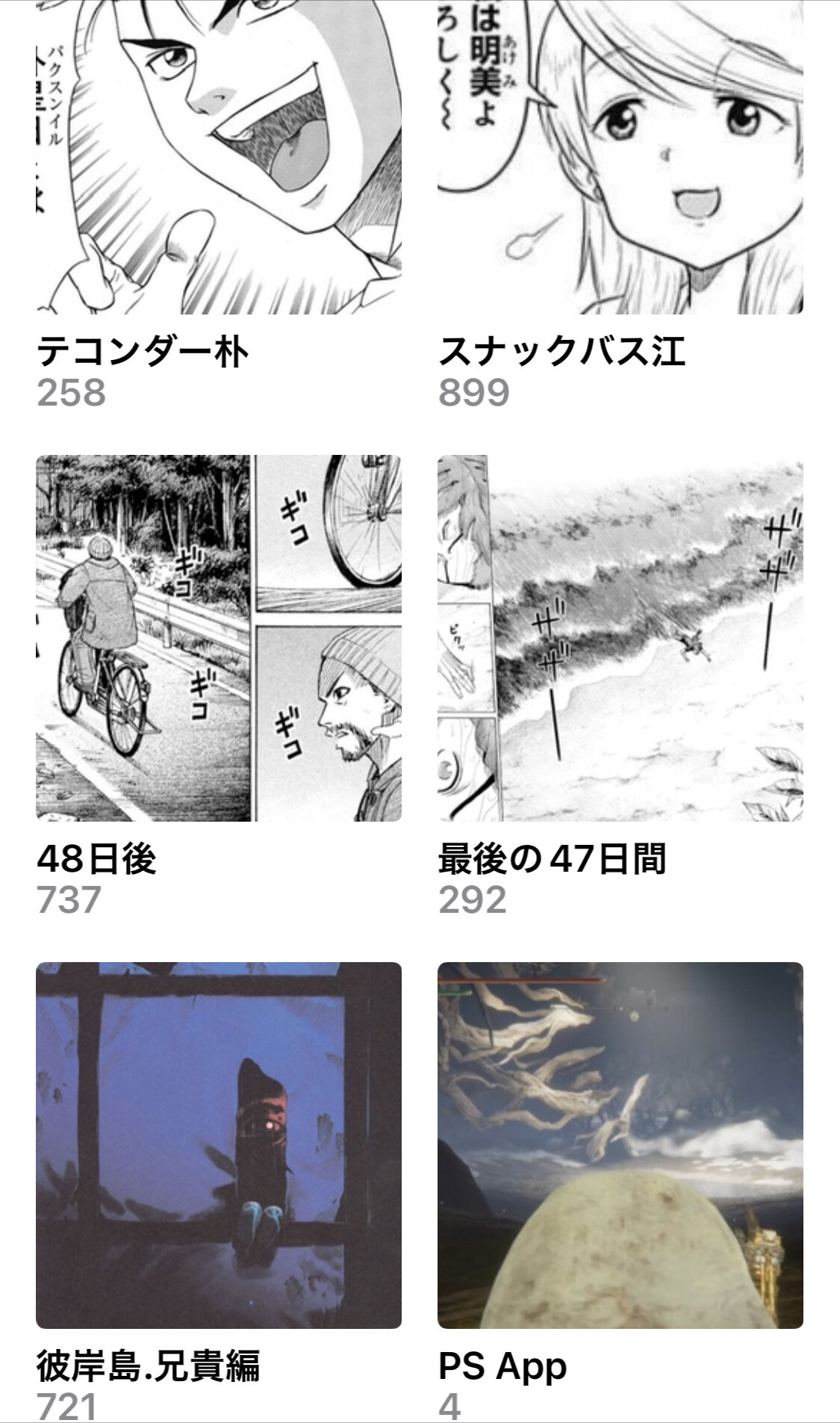Viewport: 840px width, 1423px height.
Task: Open the 48日後 album
Action: (219, 638)
